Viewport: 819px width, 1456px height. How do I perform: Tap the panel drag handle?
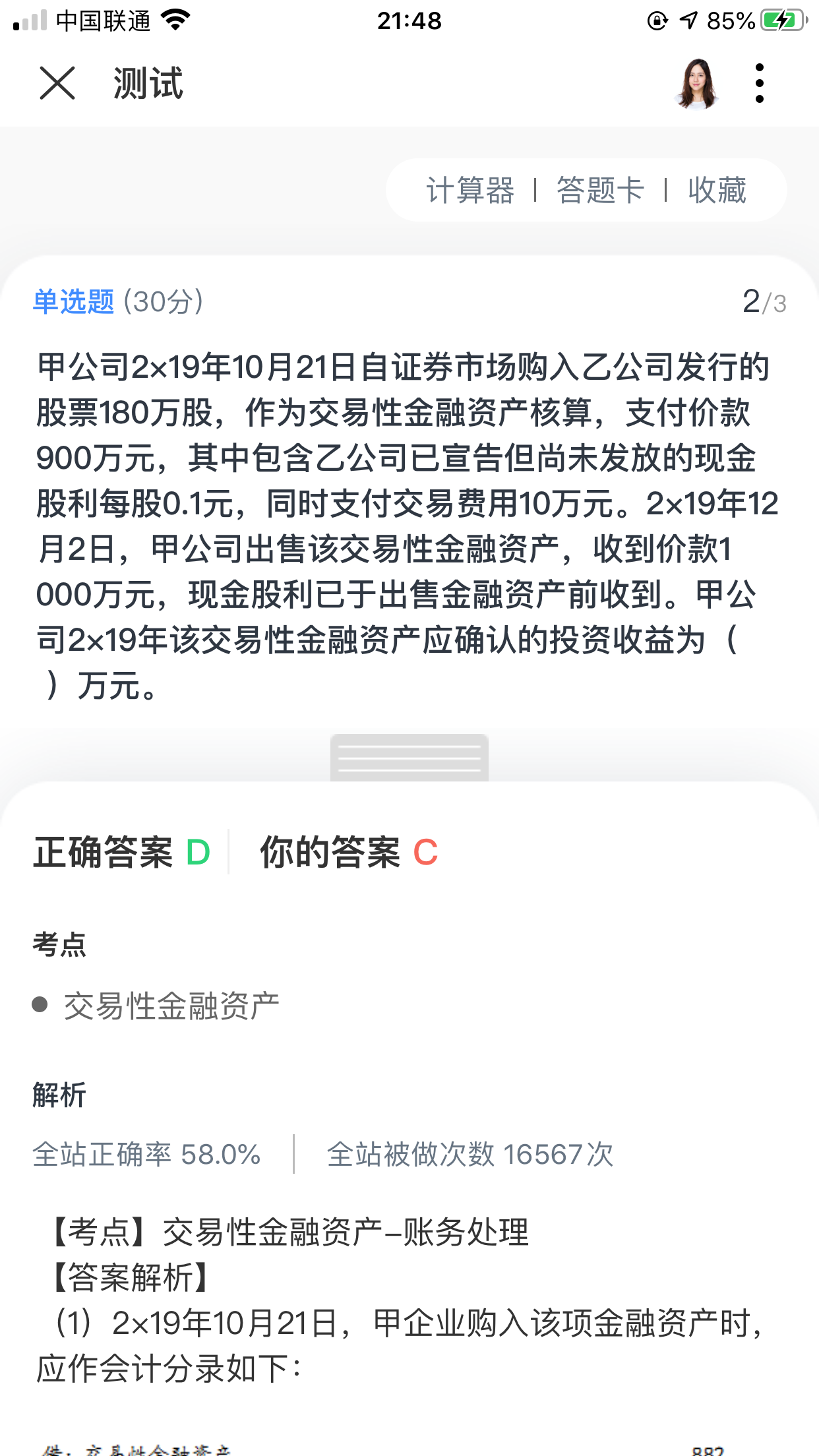coord(409,758)
